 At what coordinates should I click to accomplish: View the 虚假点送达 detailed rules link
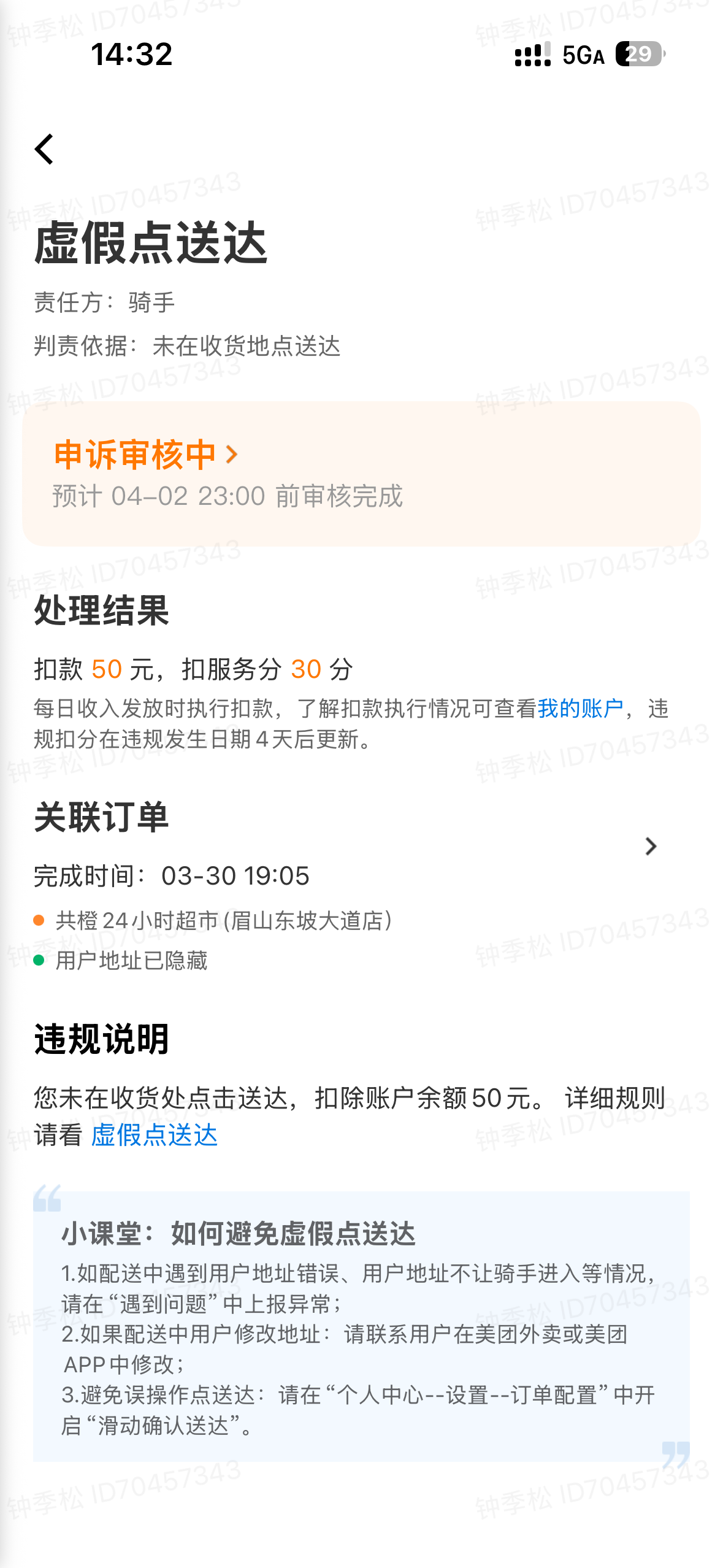[x=155, y=1135]
